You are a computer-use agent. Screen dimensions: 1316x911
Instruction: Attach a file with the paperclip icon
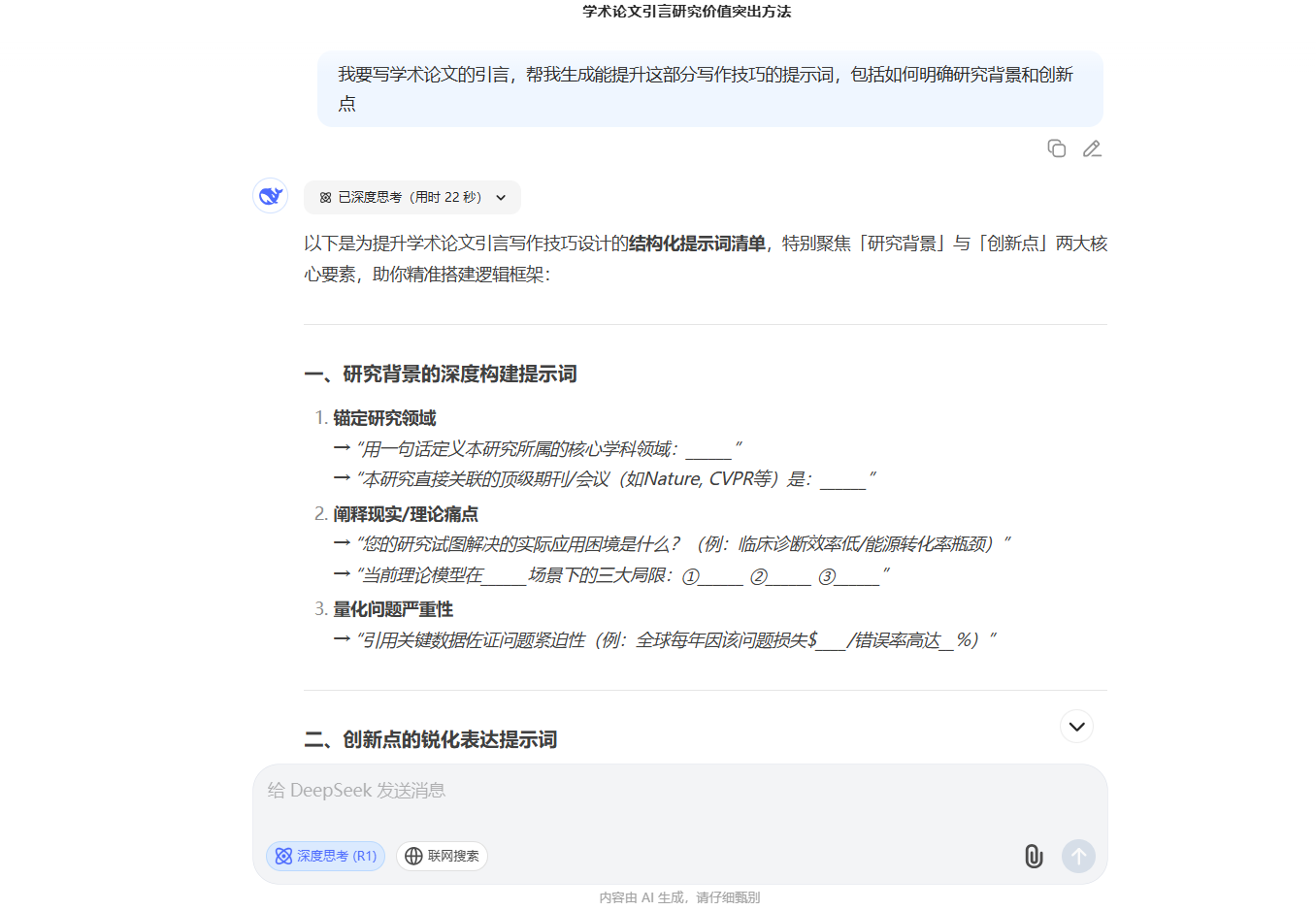(x=1034, y=856)
